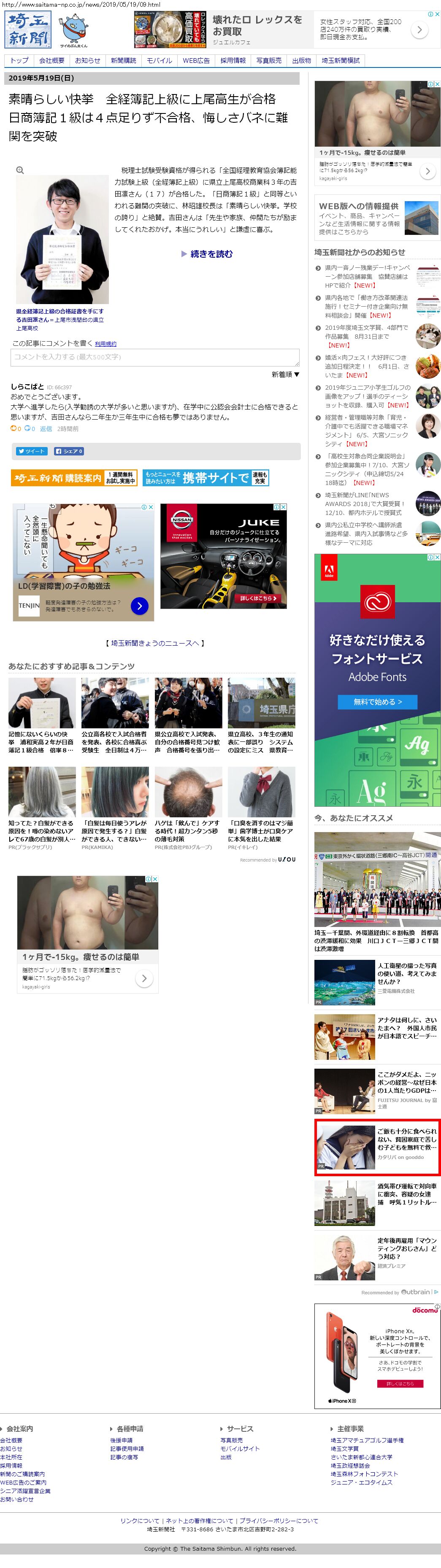Focus the comment input field
The image size is (441, 1568).
click(155, 357)
